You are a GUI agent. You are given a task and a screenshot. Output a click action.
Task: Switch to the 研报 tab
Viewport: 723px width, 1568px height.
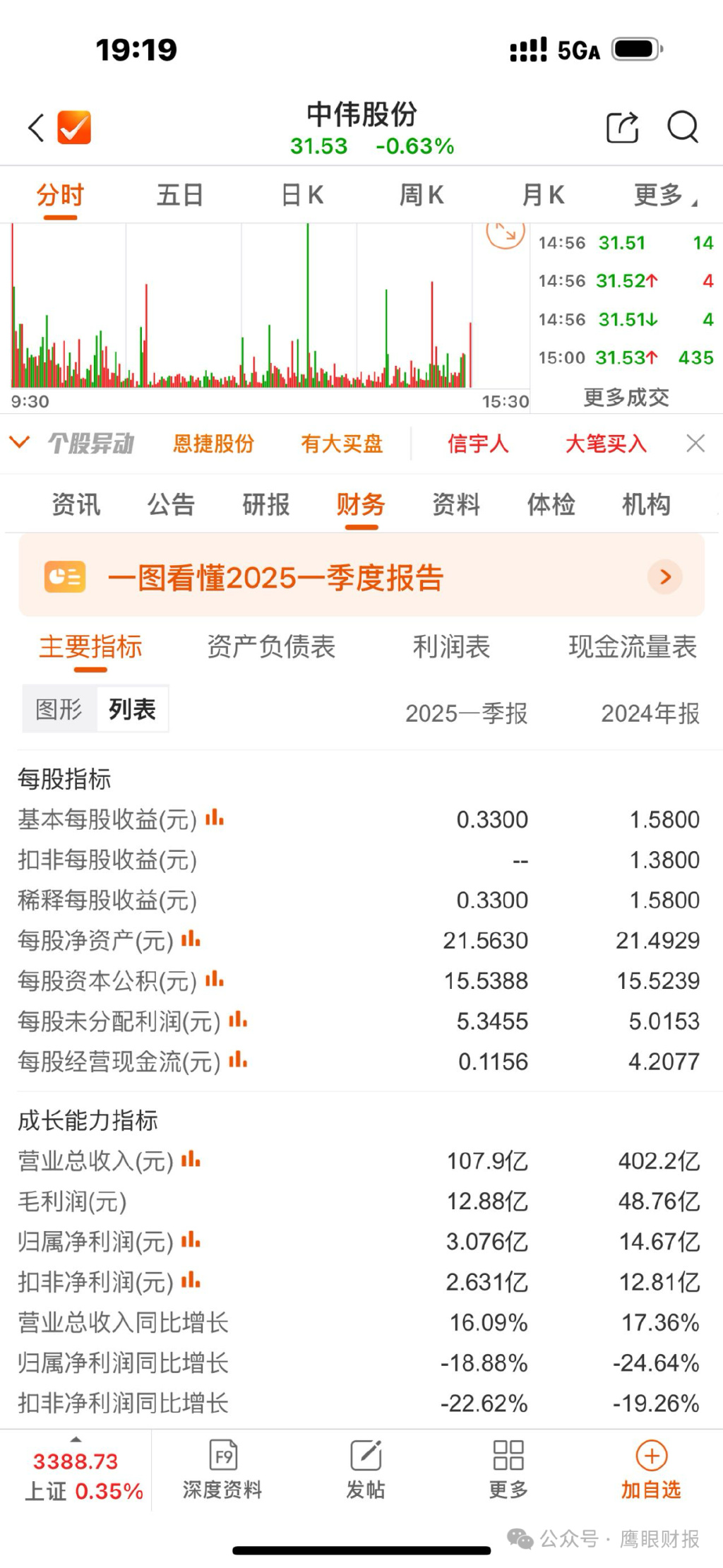[x=265, y=504]
